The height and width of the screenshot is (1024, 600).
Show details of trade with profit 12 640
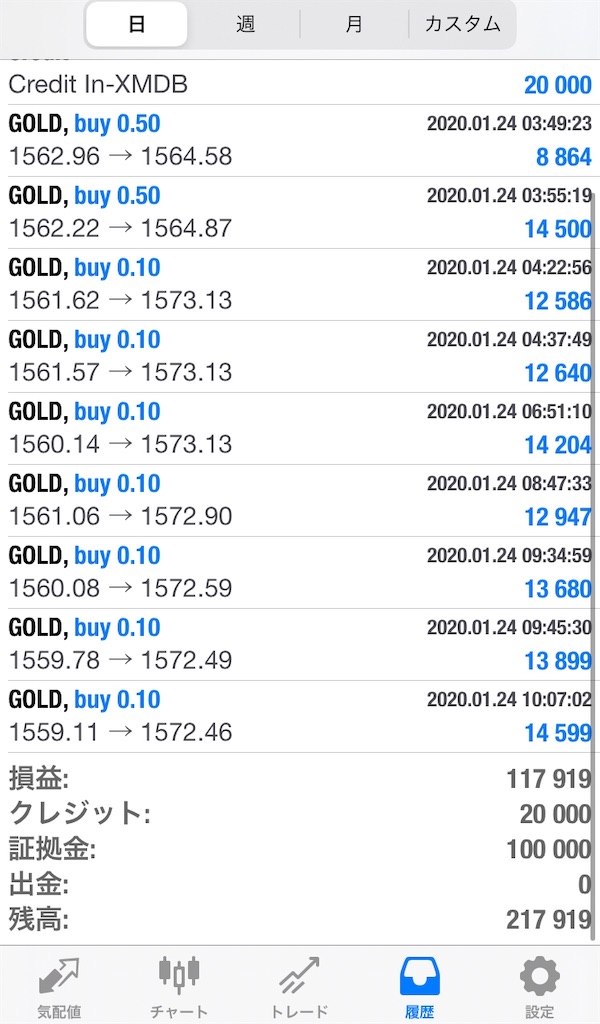click(300, 357)
